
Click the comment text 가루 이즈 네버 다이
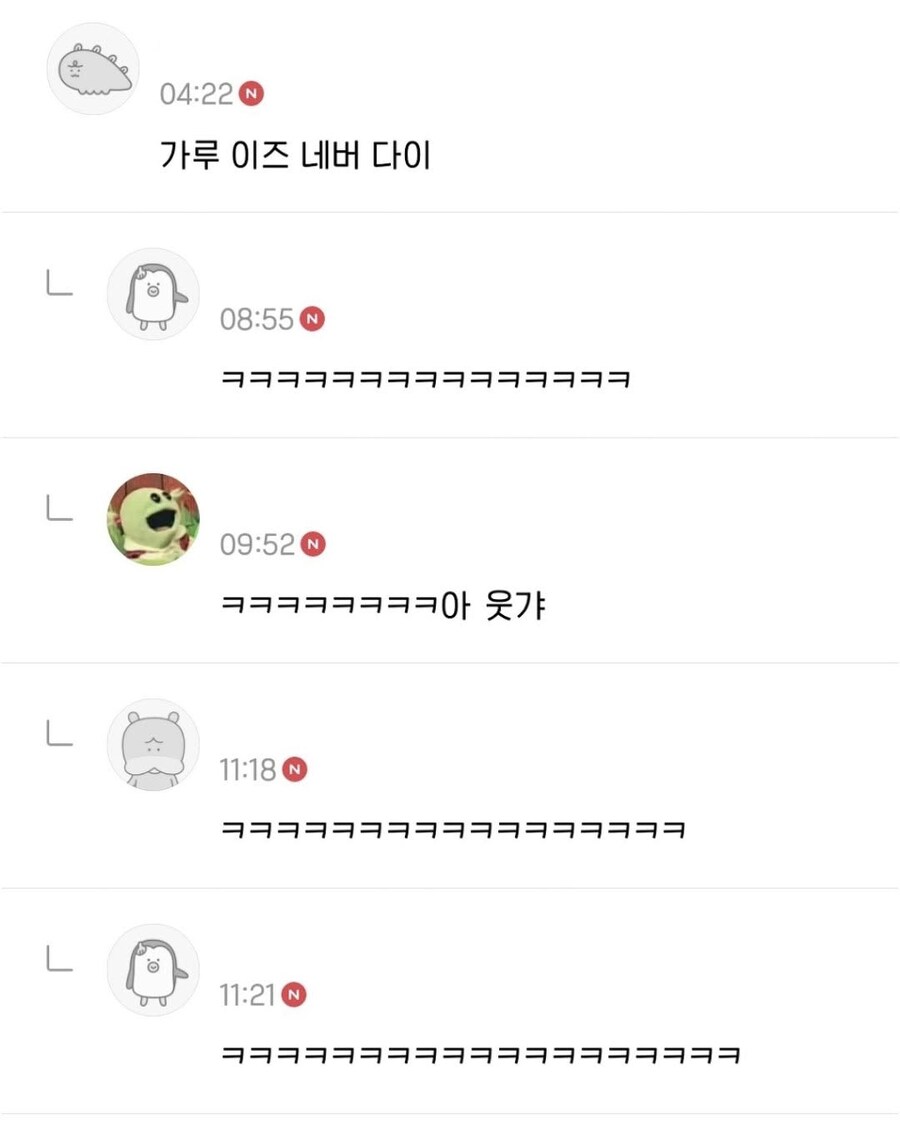pos(295,156)
